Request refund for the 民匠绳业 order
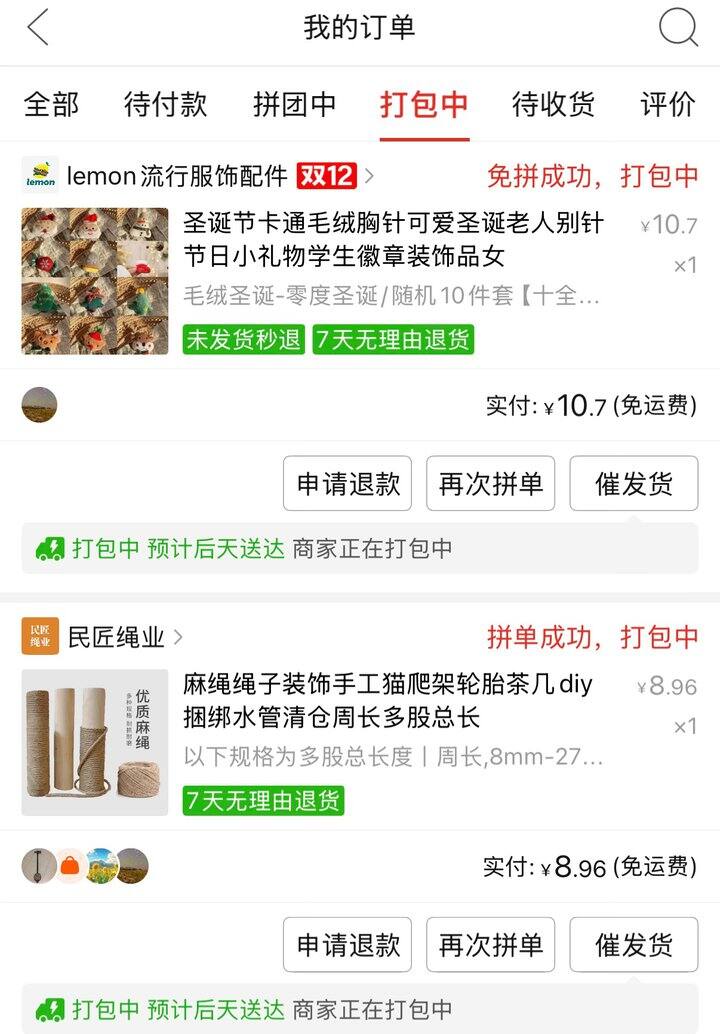 [348, 944]
